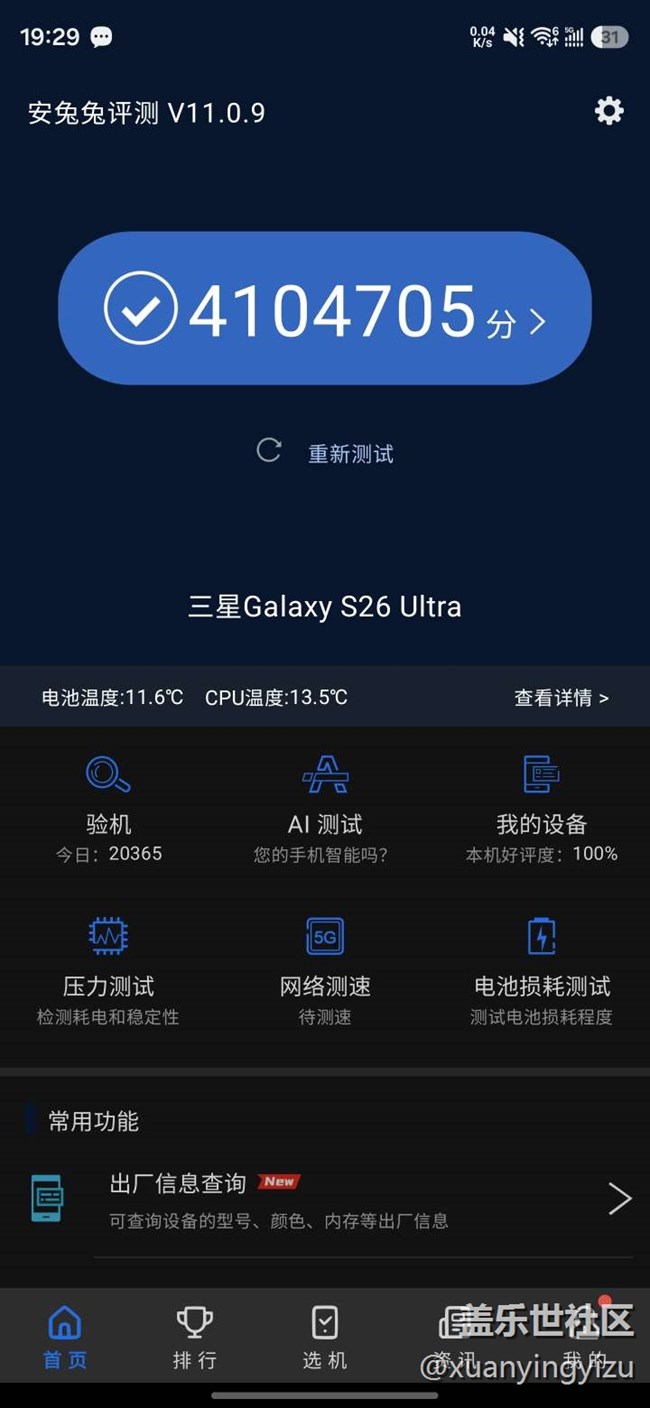Screen dimensions: 650x1408
Task: Launch the 压力测试 stress test
Action: pyautogui.click(x=108, y=970)
